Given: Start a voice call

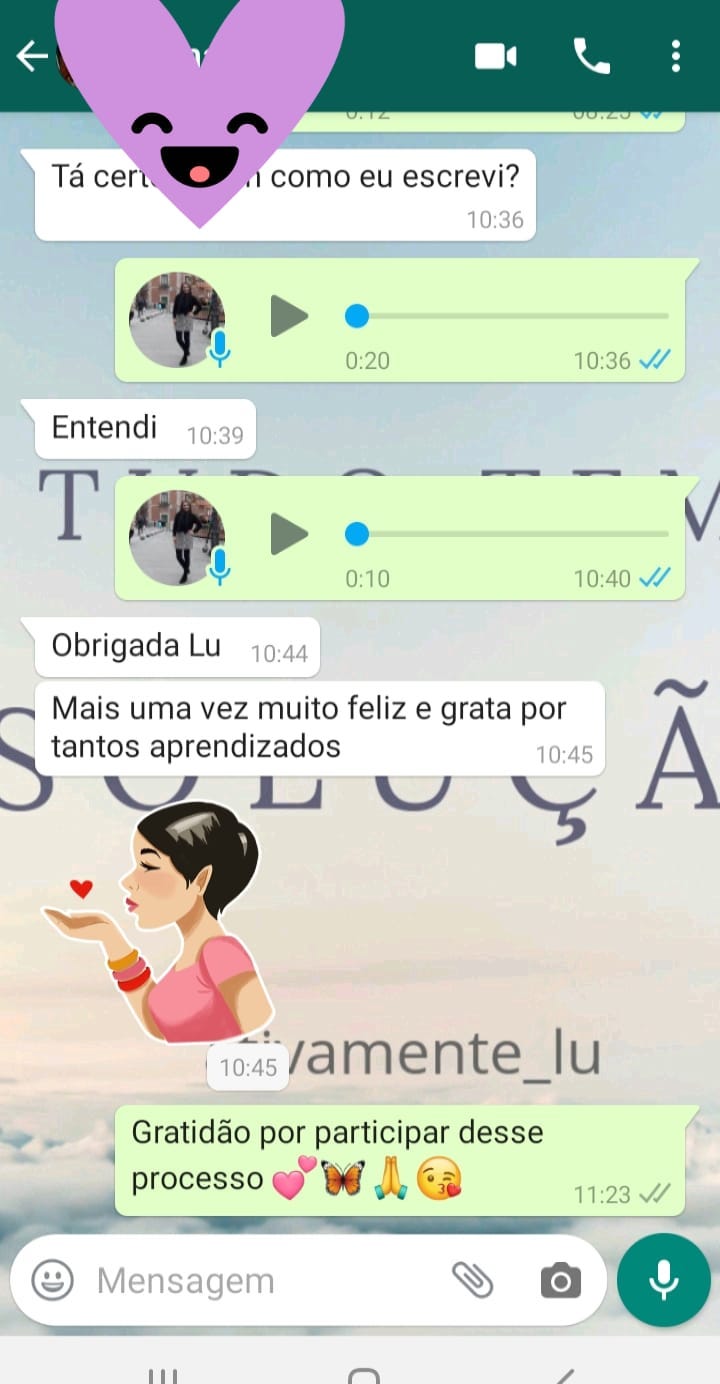Looking at the screenshot, I should [592, 57].
